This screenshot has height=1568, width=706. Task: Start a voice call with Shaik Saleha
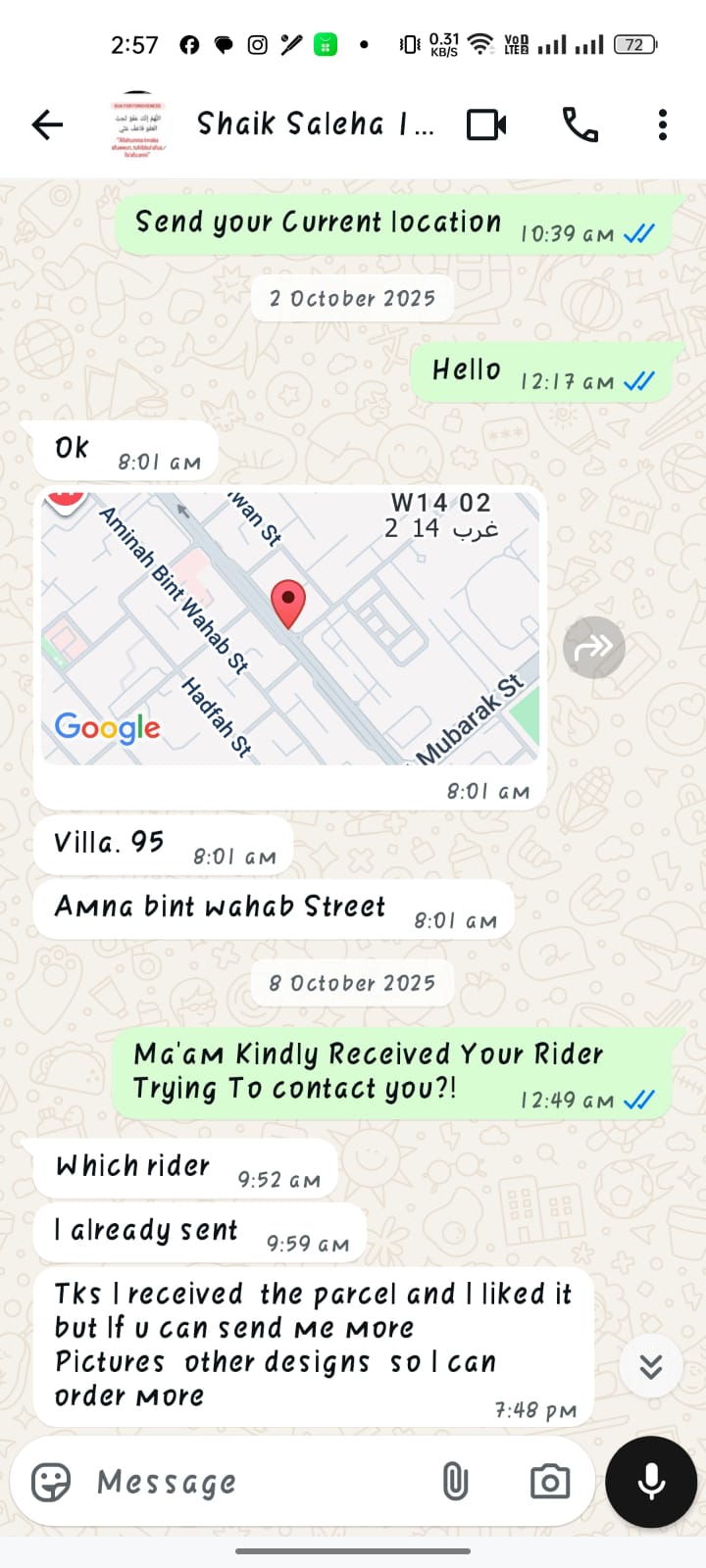580,124
